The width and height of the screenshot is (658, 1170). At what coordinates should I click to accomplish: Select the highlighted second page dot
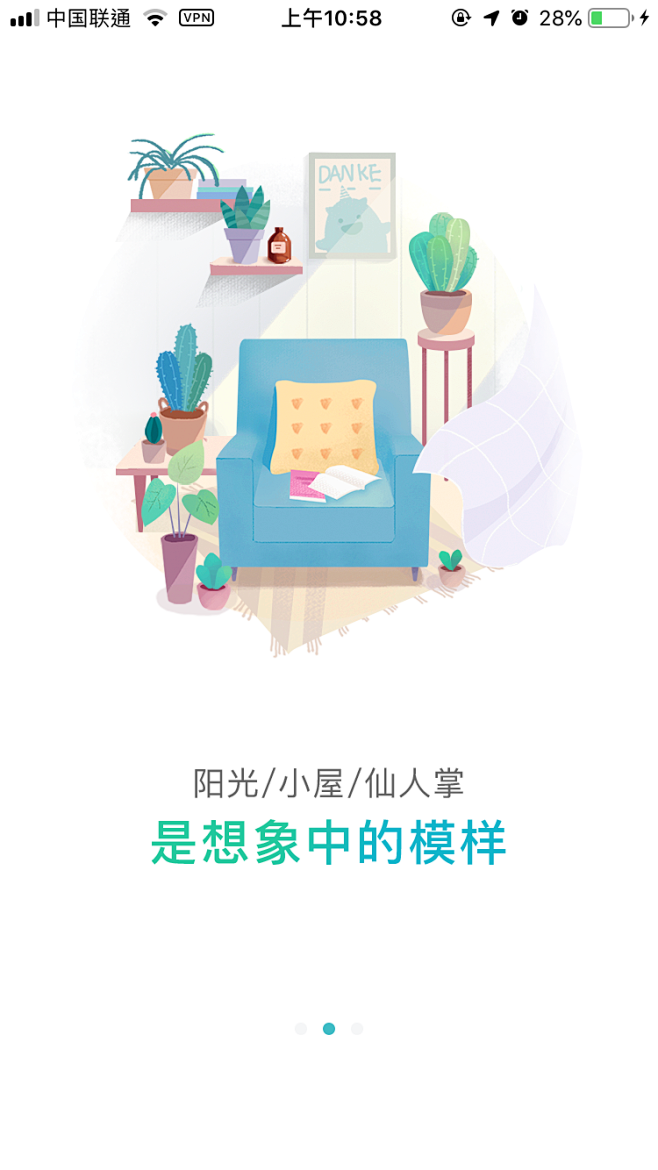pyautogui.click(x=329, y=1028)
